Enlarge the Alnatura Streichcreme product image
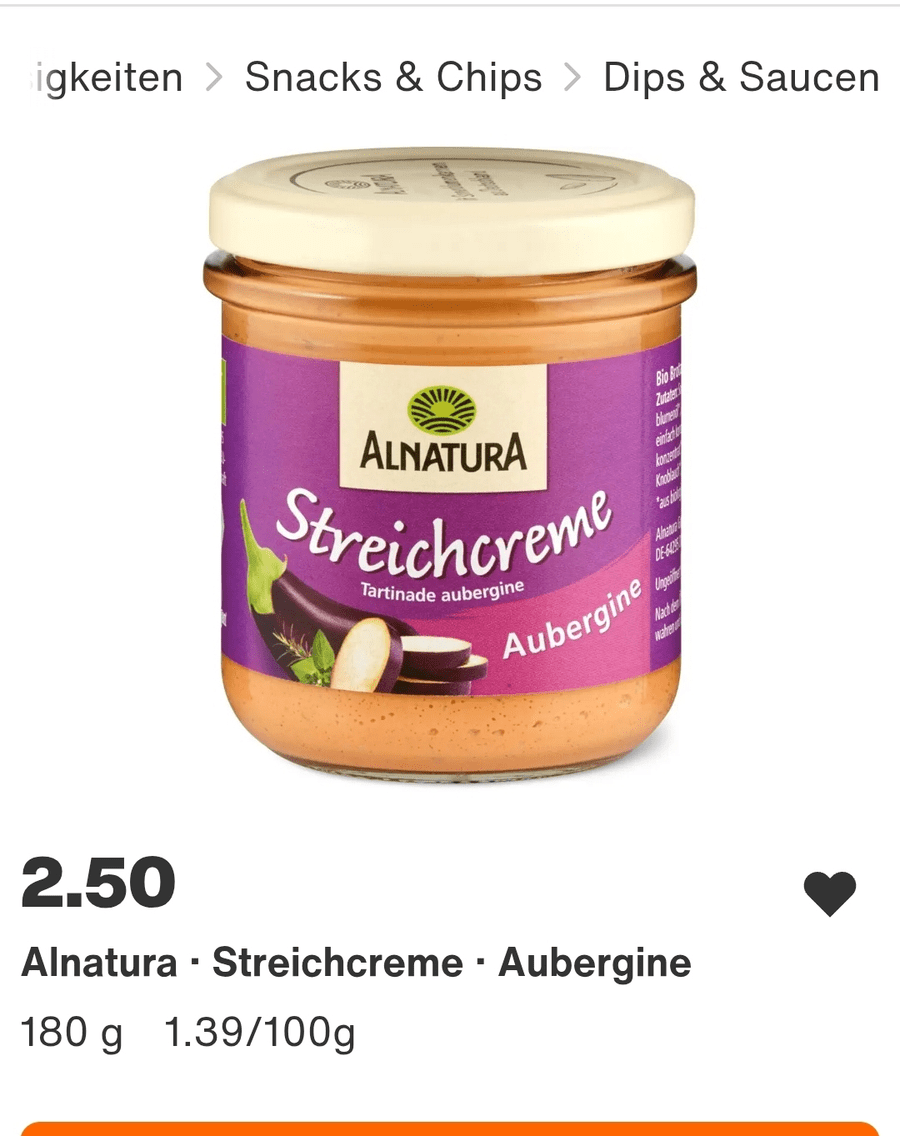The height and width of the screenshot is (1136, 900). pyautogui.click(x=450, y=465)
